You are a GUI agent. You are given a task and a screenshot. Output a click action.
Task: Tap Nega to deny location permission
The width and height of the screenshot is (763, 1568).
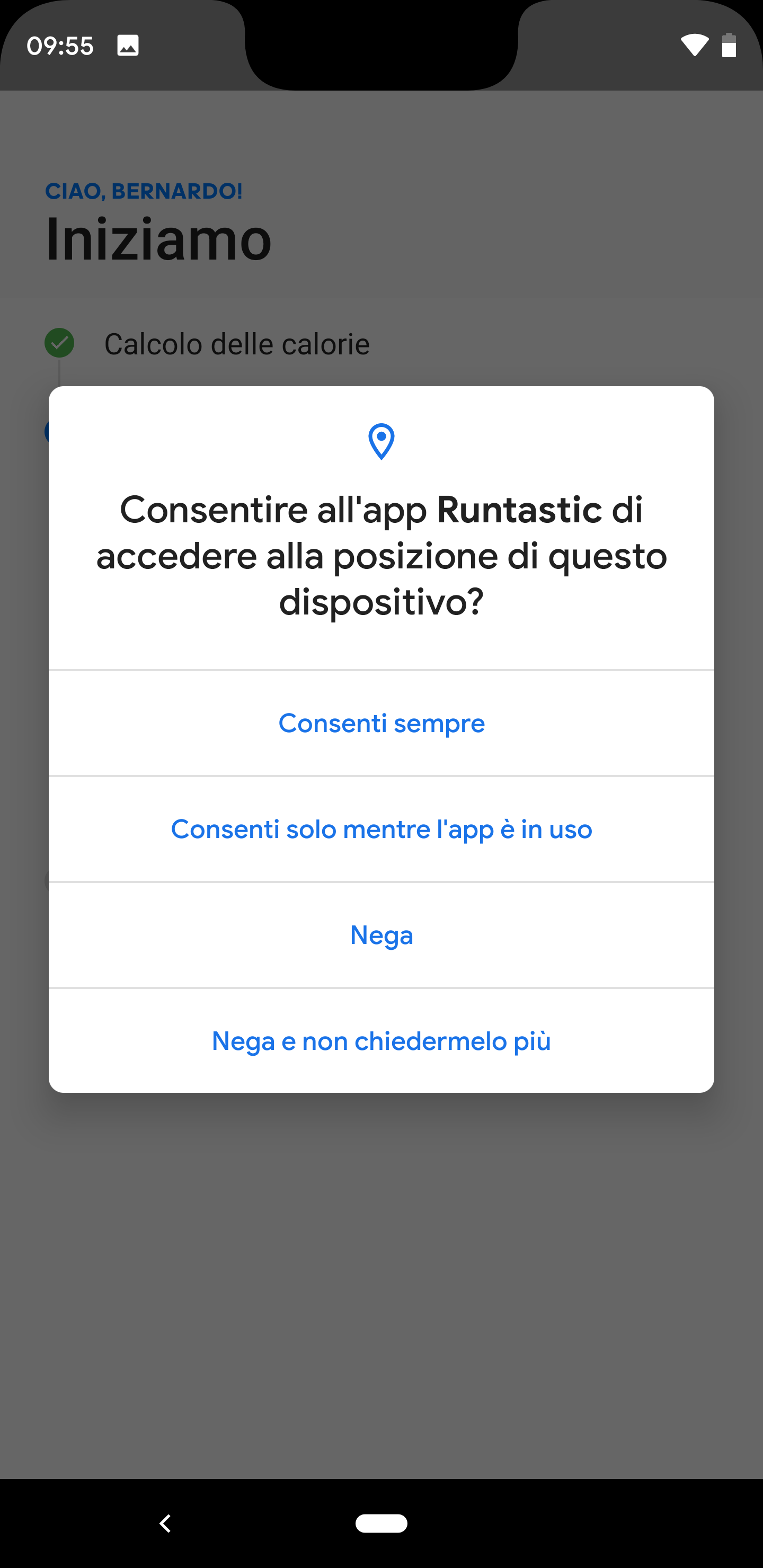[x=381, y=935]
